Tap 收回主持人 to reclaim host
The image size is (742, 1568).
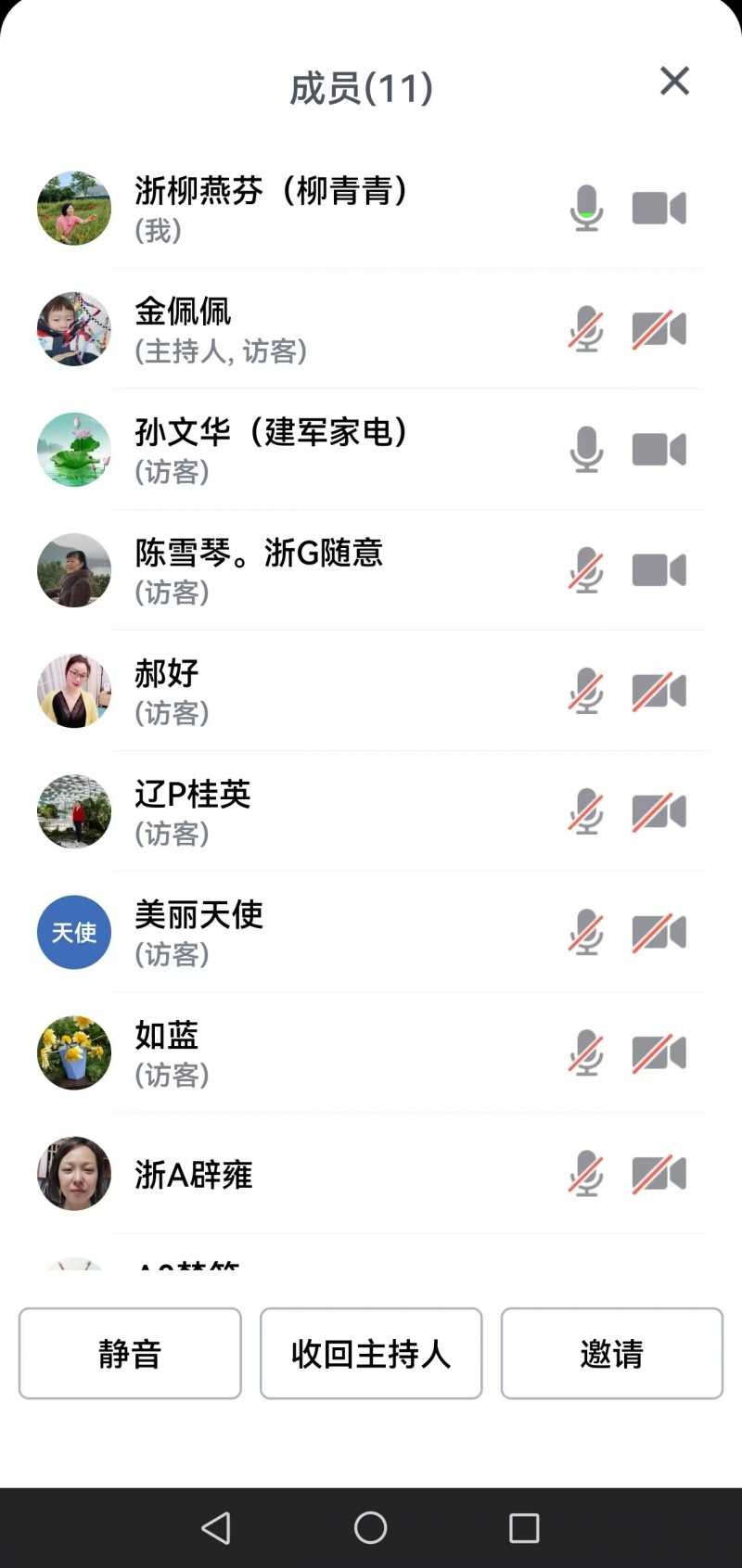(x=371, y=1353)
